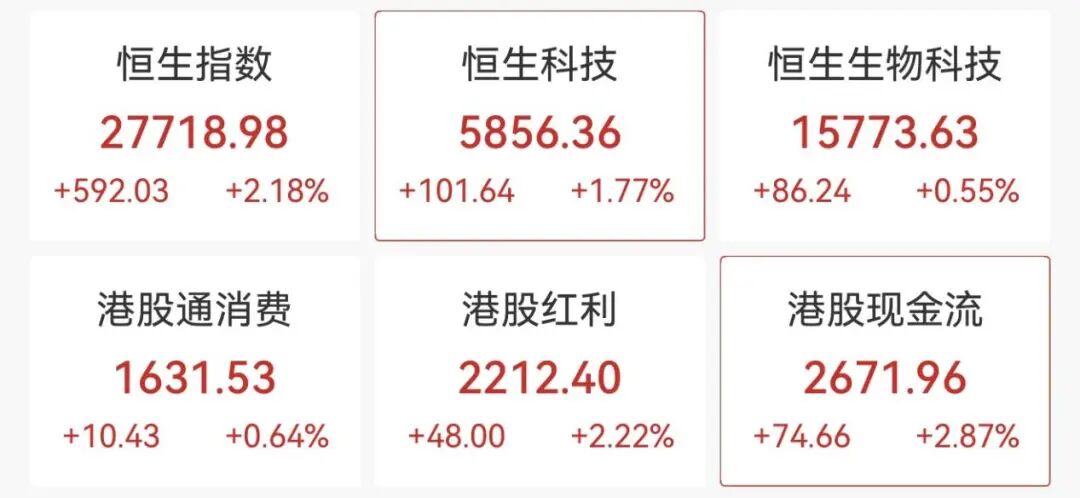Check the 港股现金流 index card
The height and width of the screenshot is (498, 1080).
tap(885, 372)
